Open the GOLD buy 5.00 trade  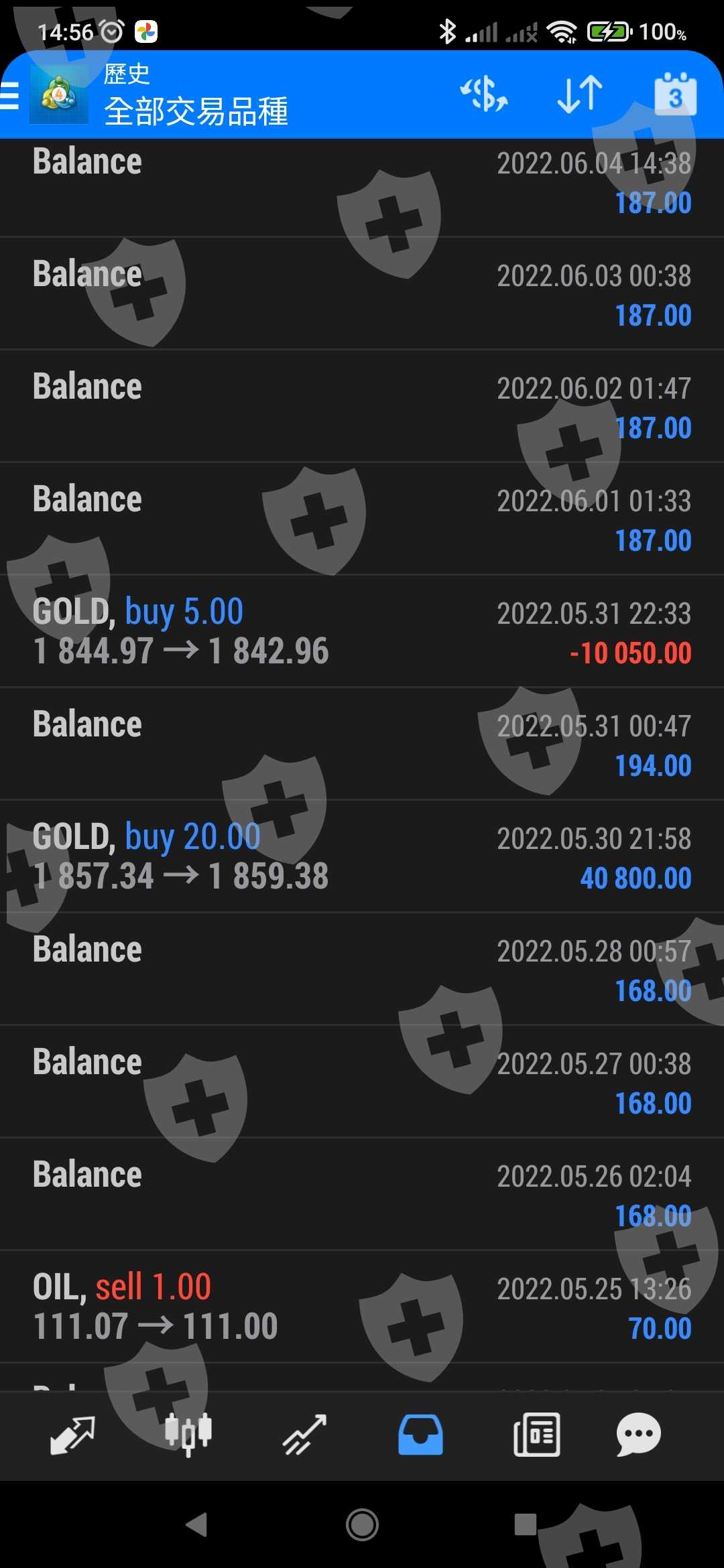(x=362, y=631)
